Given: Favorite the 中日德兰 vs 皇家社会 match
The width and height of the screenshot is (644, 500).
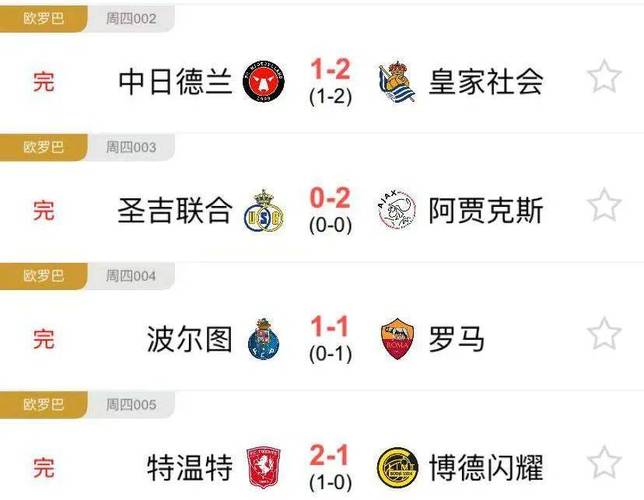Looking at the screenshot, I should (604, 78).
